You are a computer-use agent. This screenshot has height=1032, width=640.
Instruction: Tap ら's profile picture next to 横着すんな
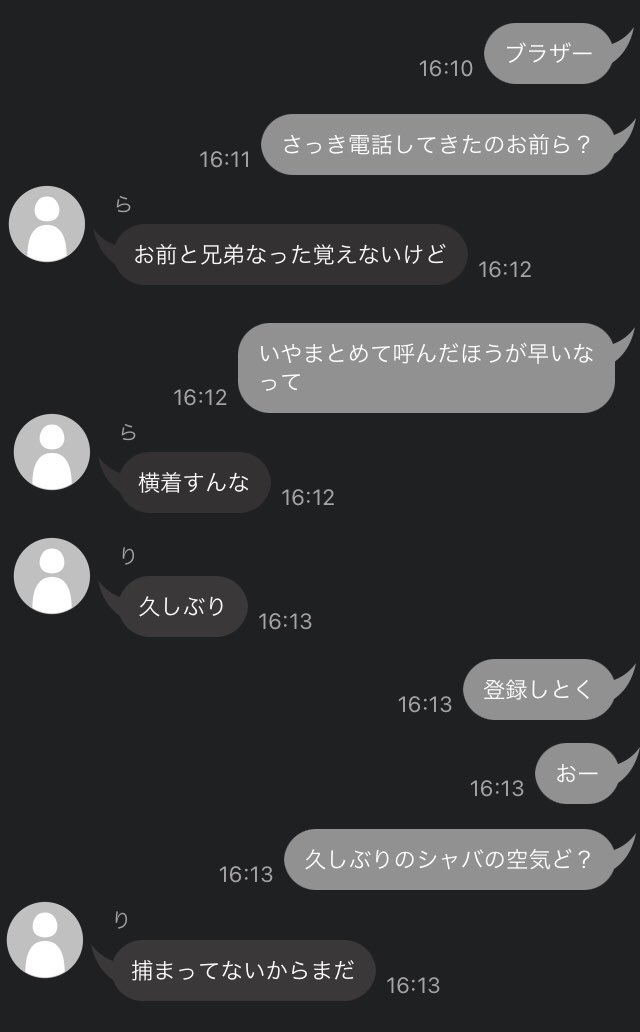click(51, 452)
